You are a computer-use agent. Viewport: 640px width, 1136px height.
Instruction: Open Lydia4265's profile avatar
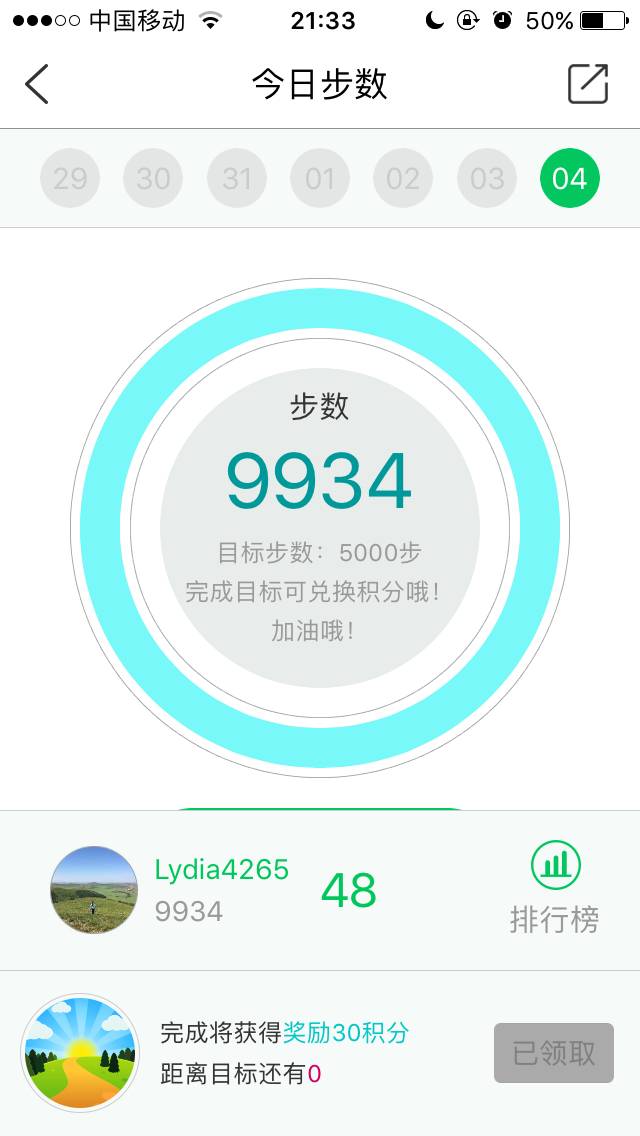point(94,890)
